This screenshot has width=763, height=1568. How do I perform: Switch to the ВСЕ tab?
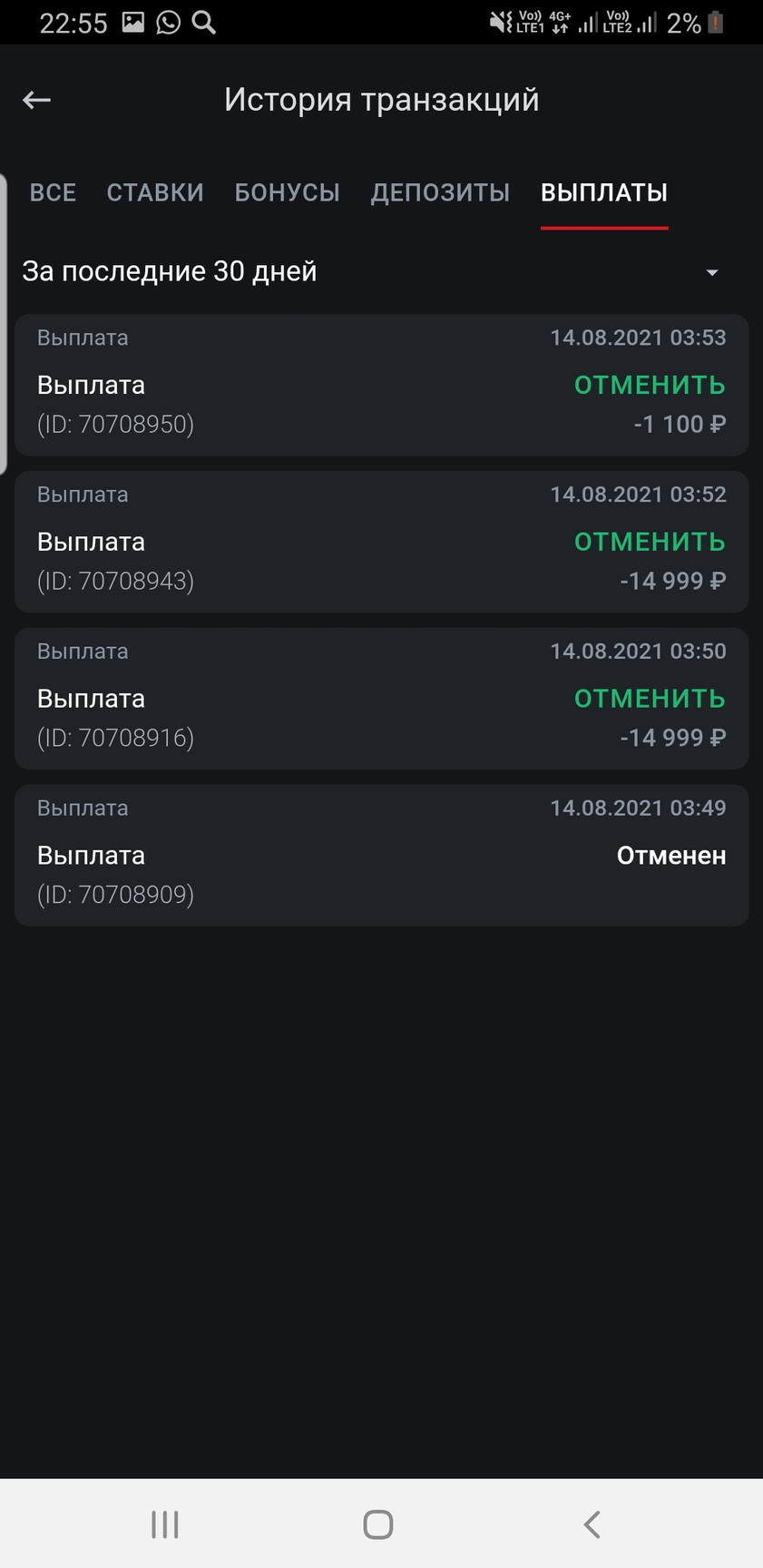tap(53, 192)
